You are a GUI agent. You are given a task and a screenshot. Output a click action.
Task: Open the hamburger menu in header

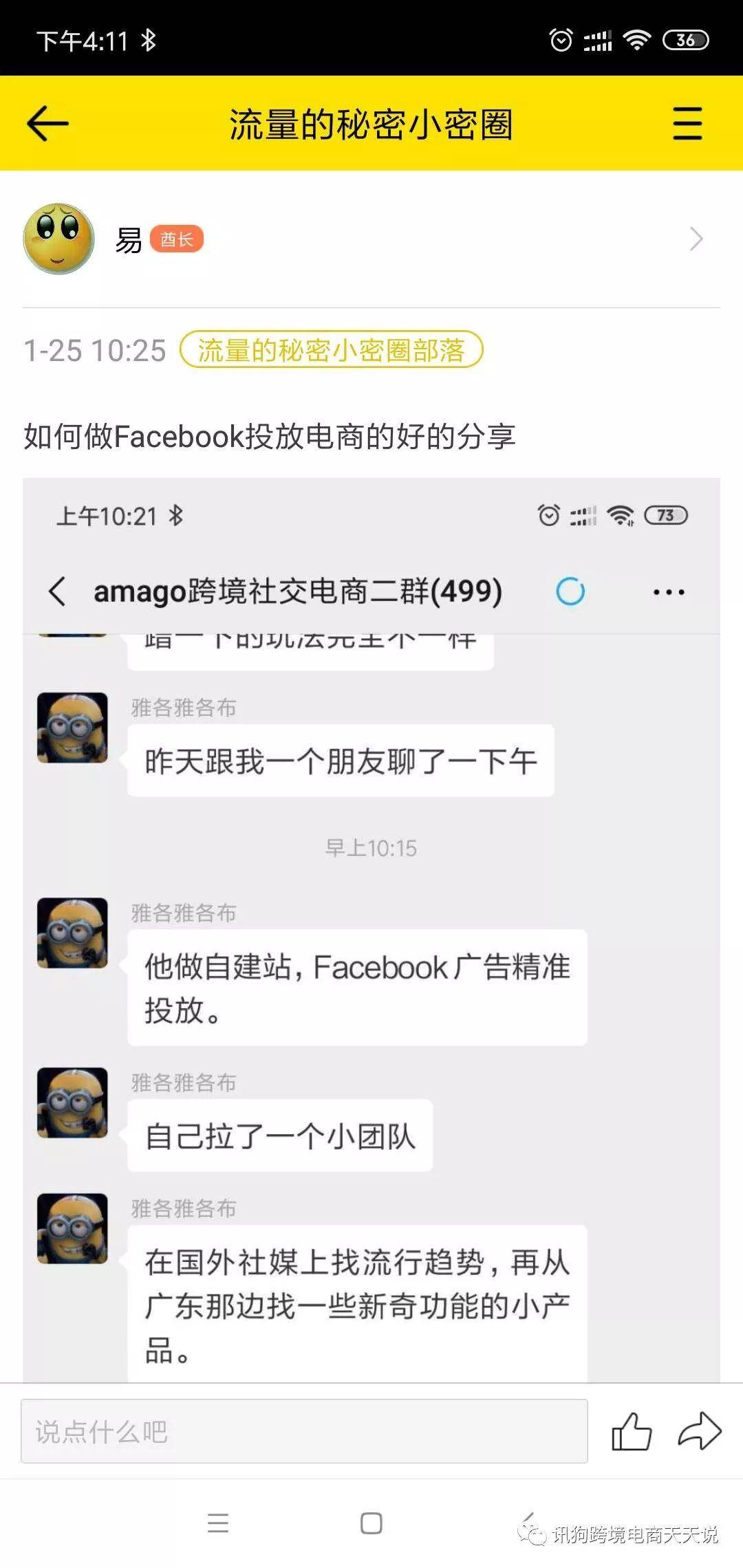(x=687, y=124)
